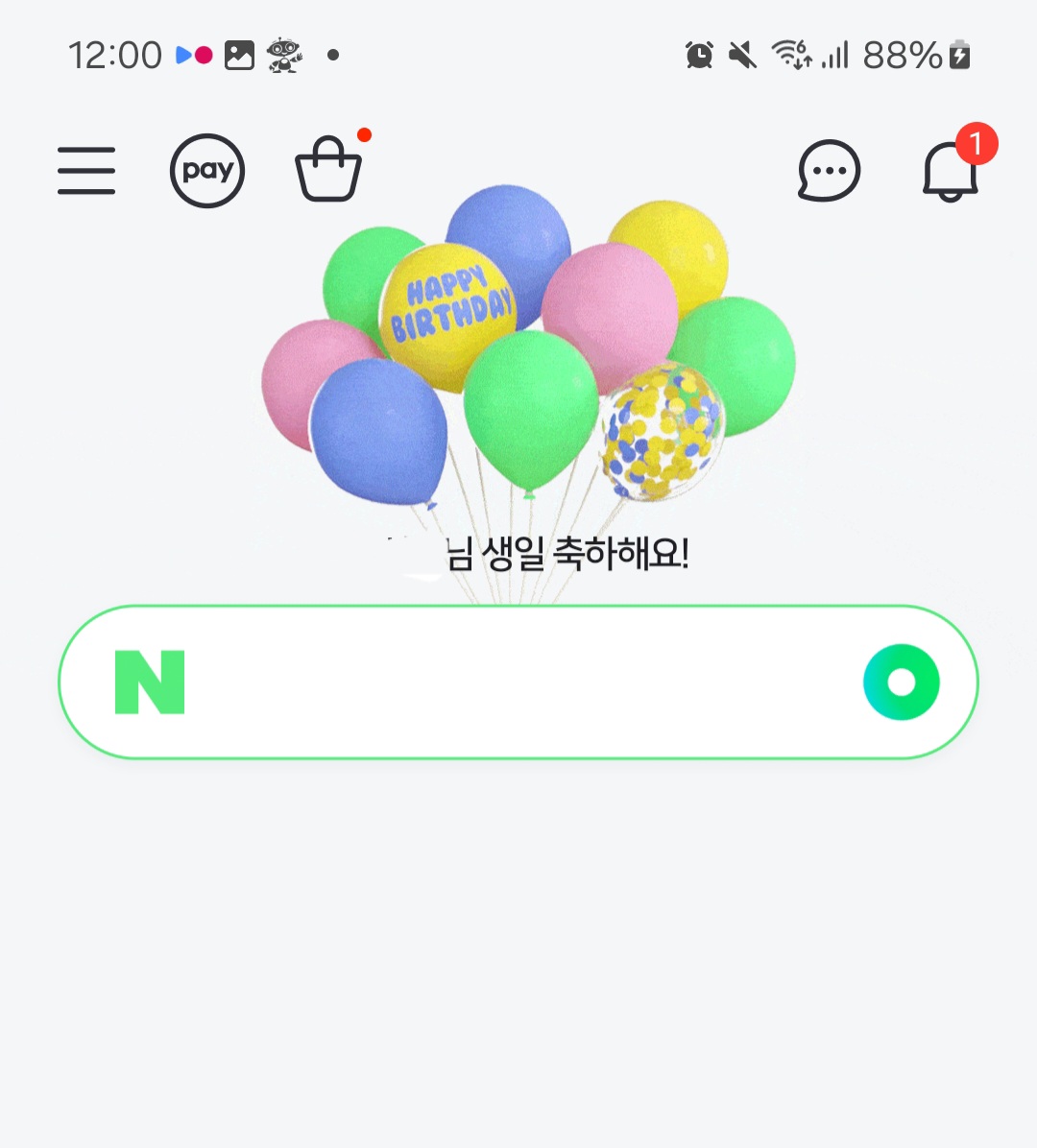The image size is (1037, 1148).
Task: Open Naver Pay
Action: (x=207, y=171)
